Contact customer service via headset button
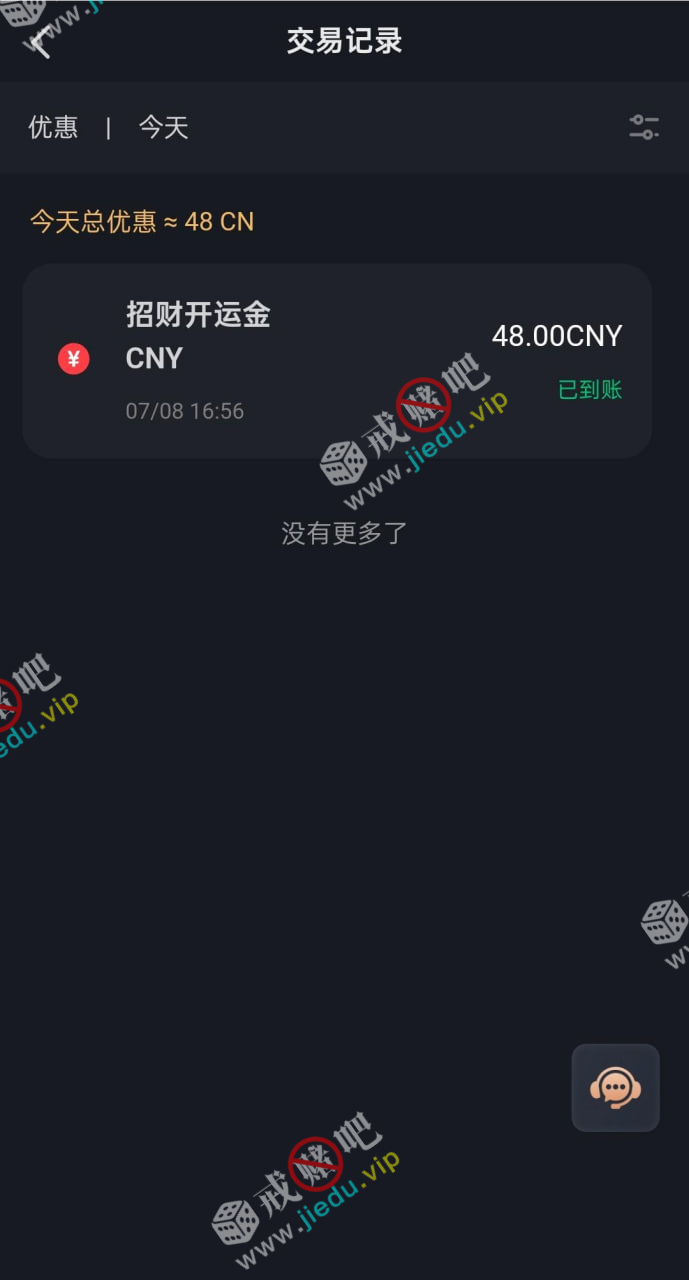This screenshot has height=1280, width=689. click(x=615, y=1088)
